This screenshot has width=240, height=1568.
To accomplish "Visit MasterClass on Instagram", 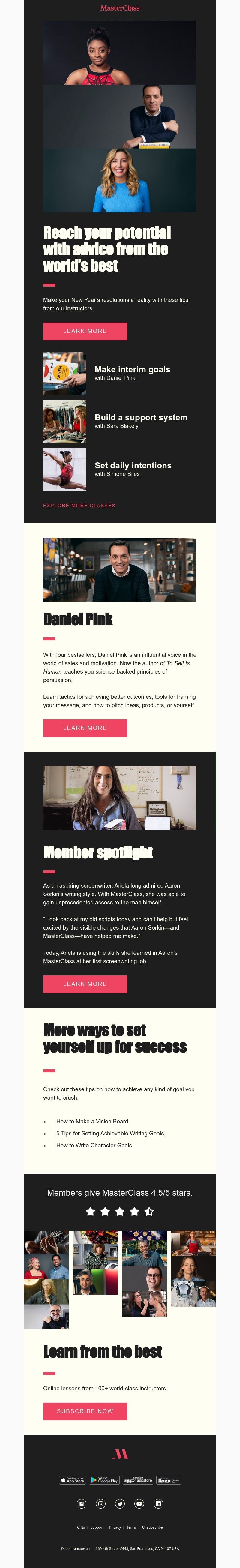I will 100,1503.
